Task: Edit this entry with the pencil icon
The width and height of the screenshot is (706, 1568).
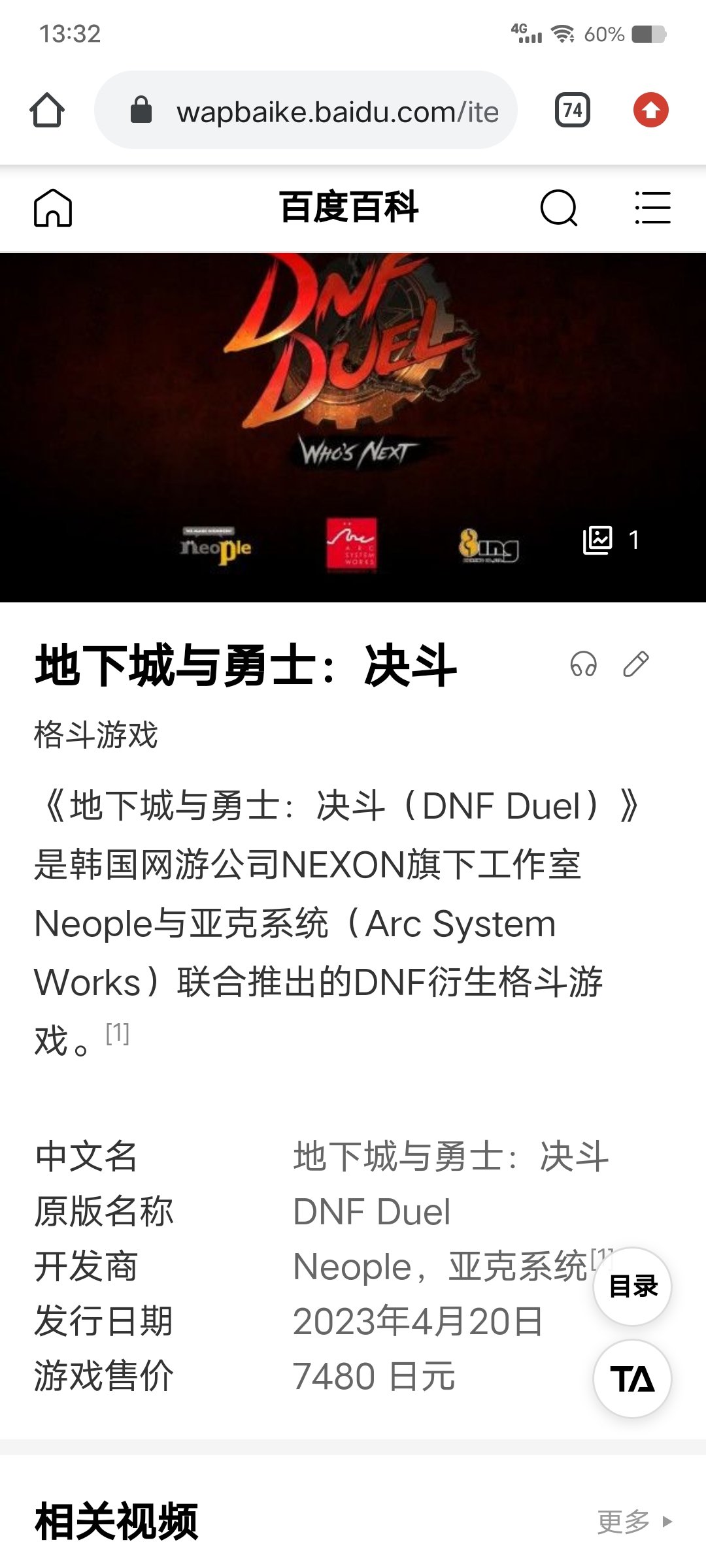Action: pyautogui.click(x=635, y=664)
